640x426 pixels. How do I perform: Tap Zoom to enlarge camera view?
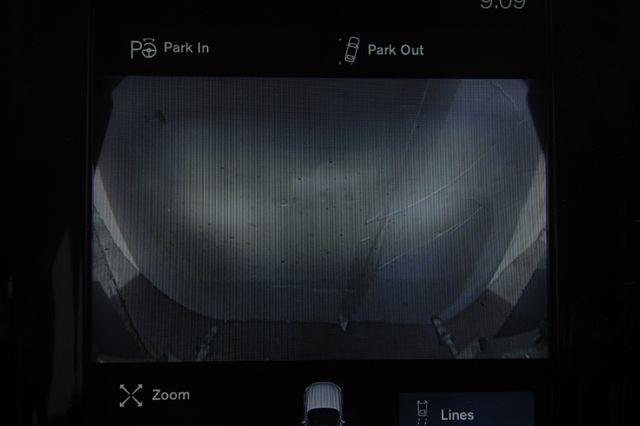(x=155, y=395)
